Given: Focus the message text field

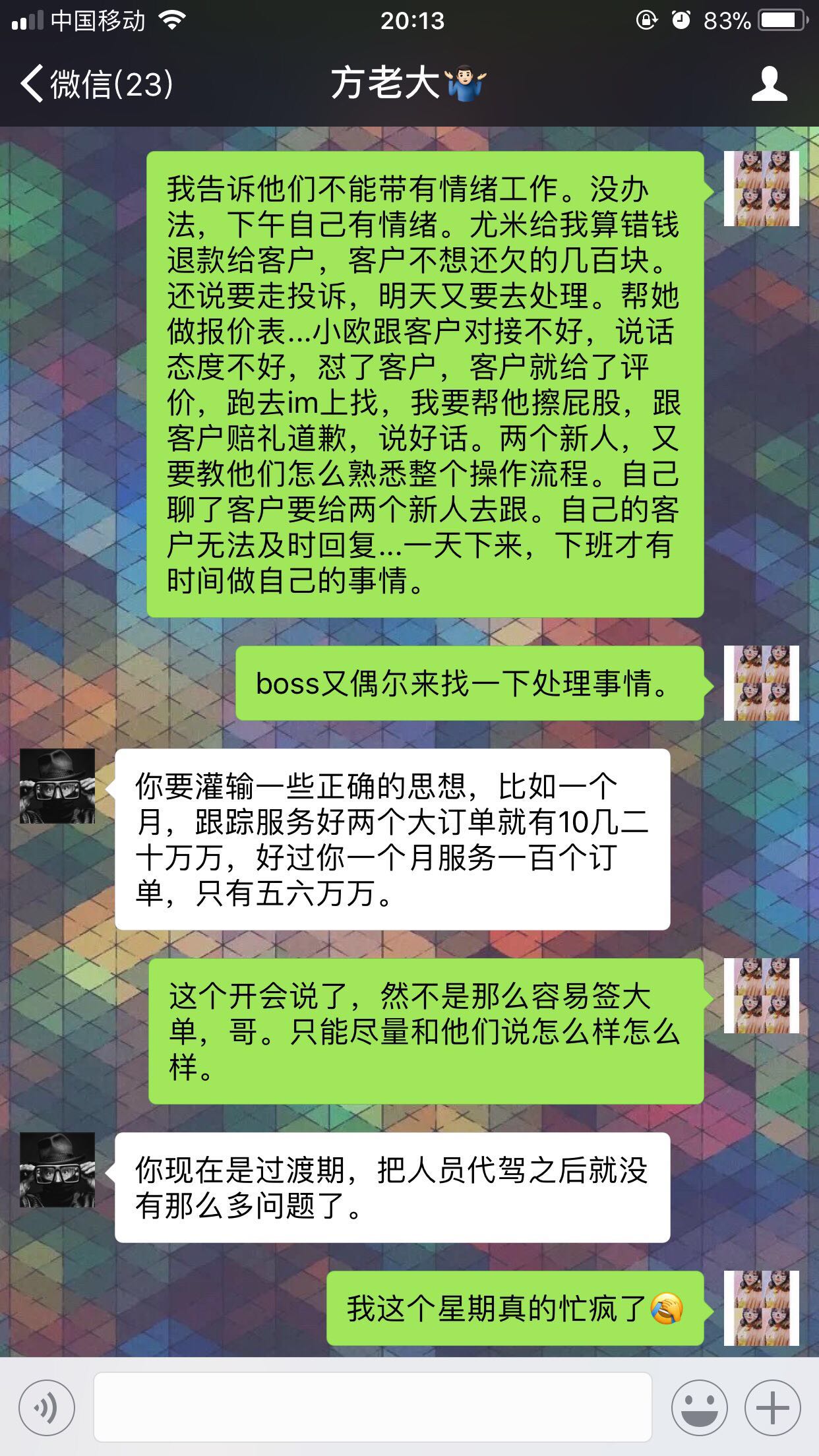Looking at the screenshot, I should (373, 1408).
